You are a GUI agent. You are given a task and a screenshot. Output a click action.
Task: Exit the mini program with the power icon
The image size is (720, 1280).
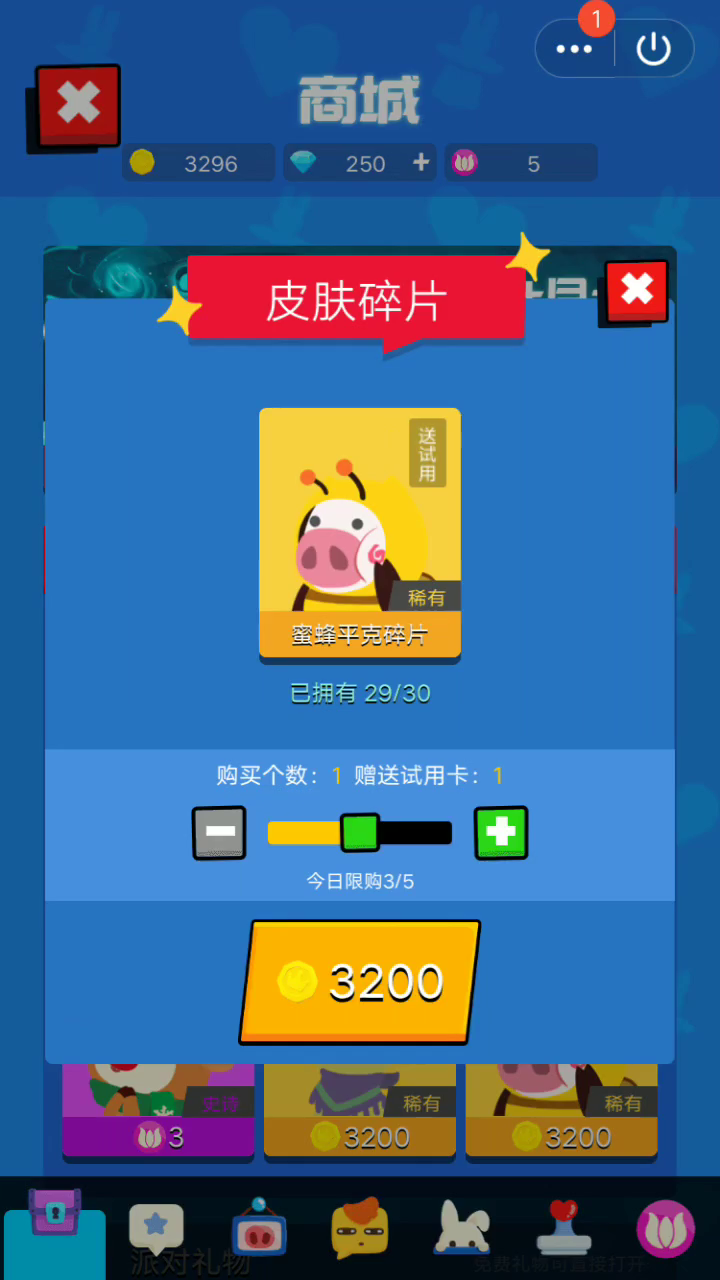(653, 49)
